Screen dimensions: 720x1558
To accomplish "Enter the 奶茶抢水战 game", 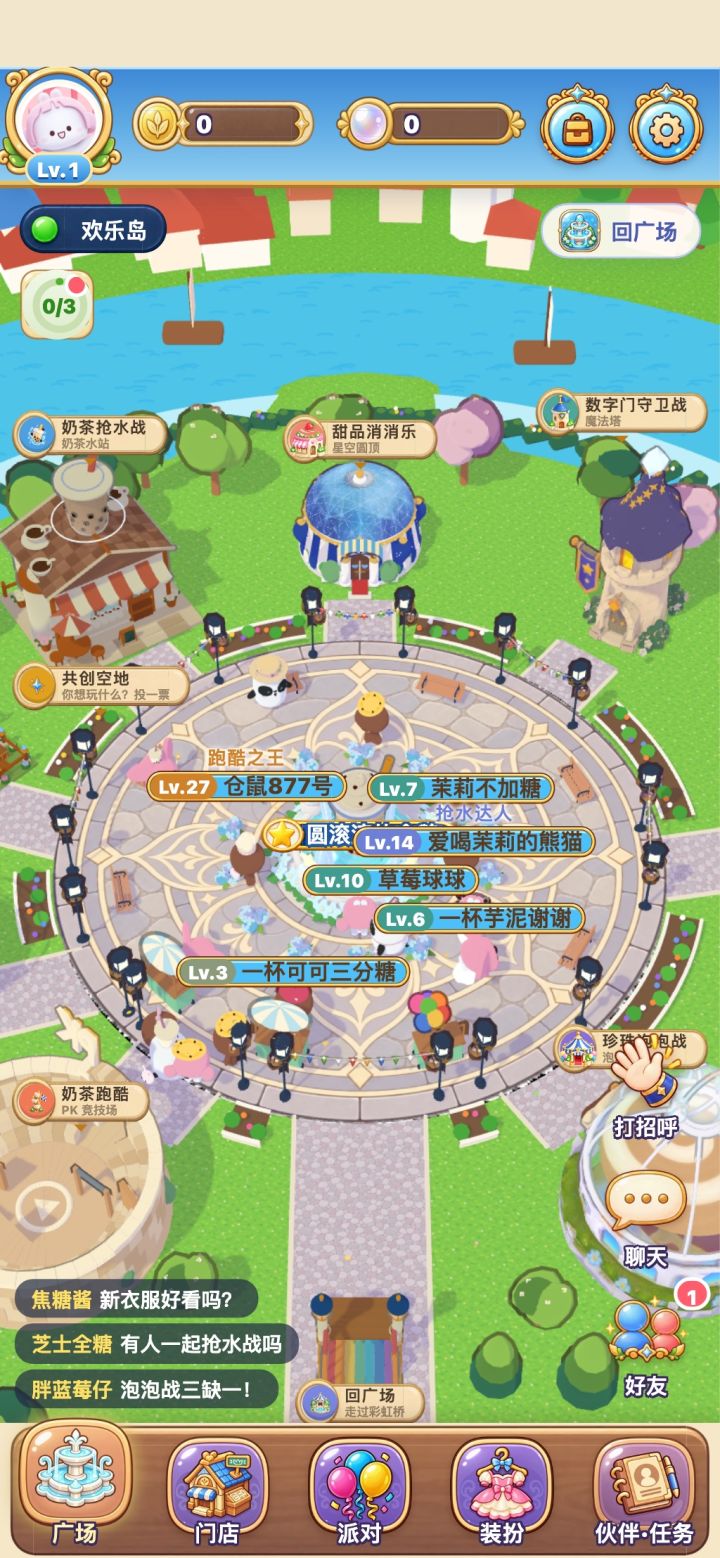I will (91, 434).
